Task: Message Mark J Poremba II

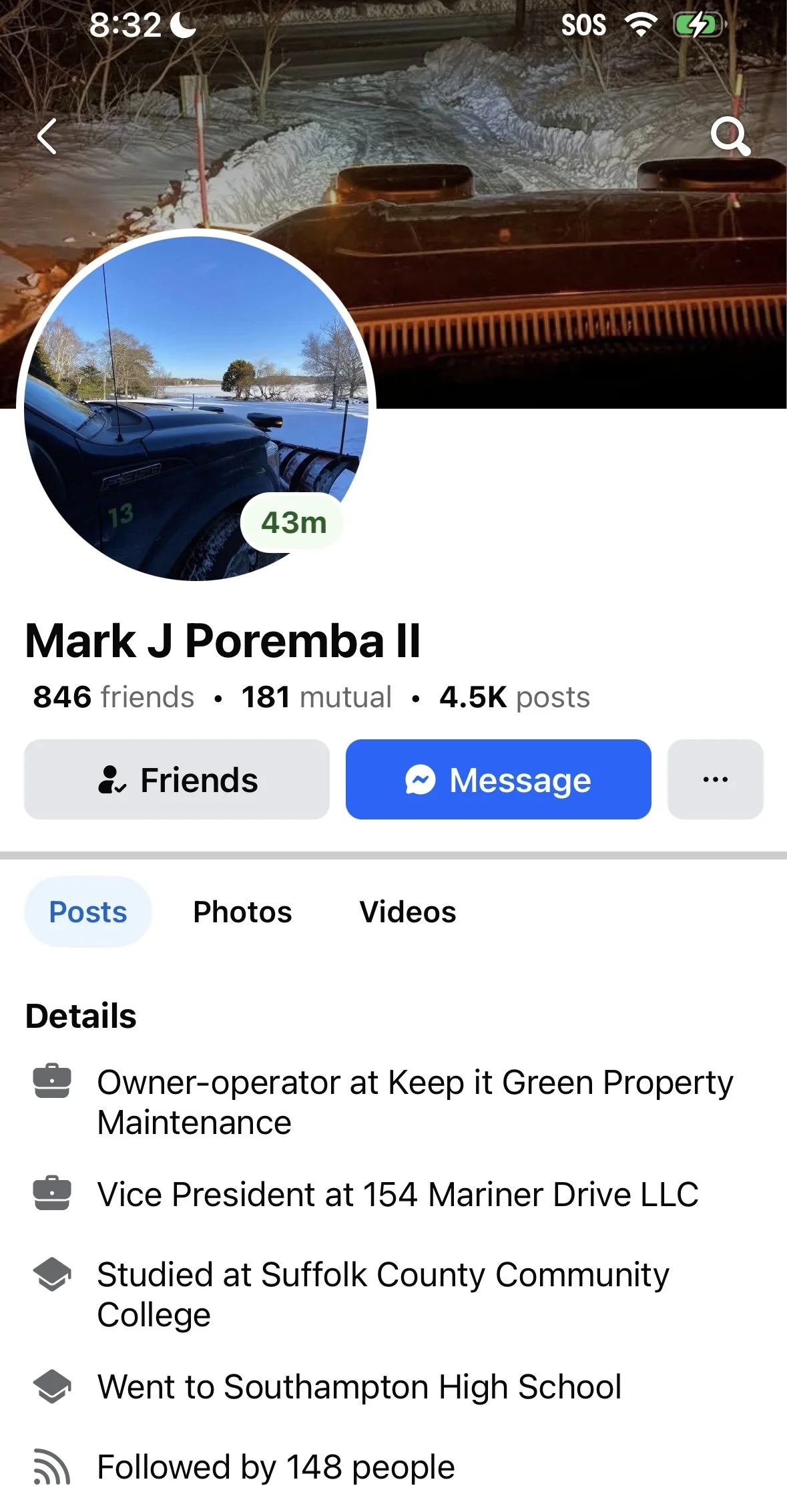Action: [498, 779]
